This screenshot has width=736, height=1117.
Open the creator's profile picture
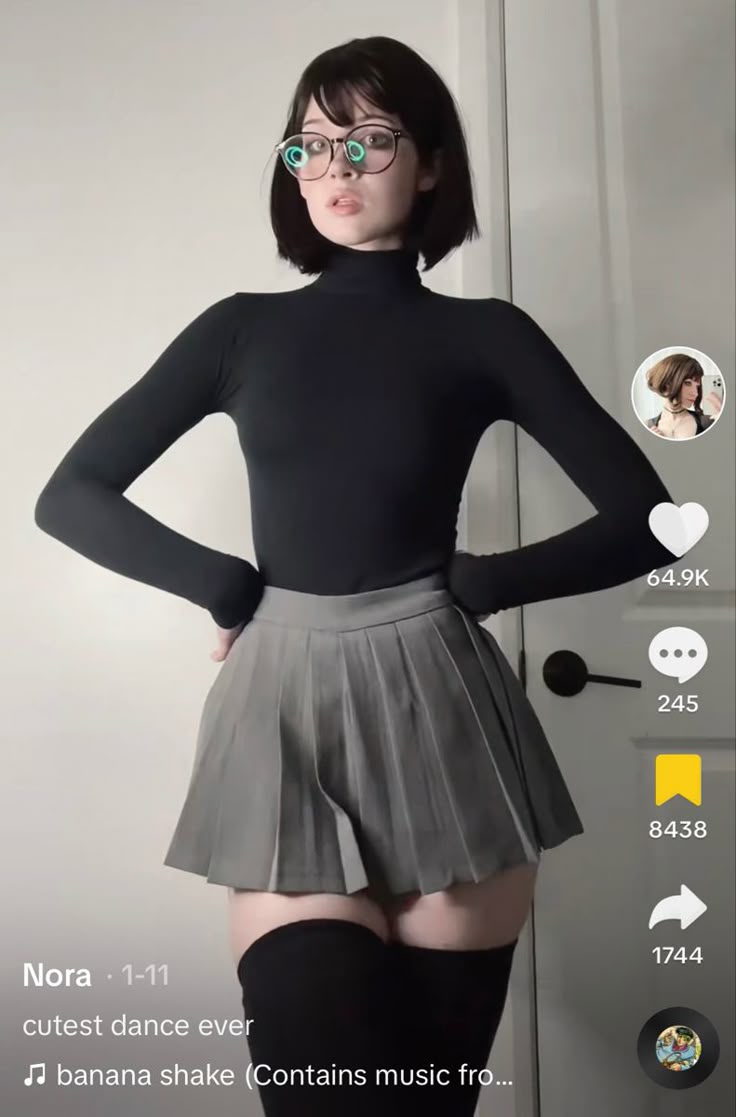678,393
